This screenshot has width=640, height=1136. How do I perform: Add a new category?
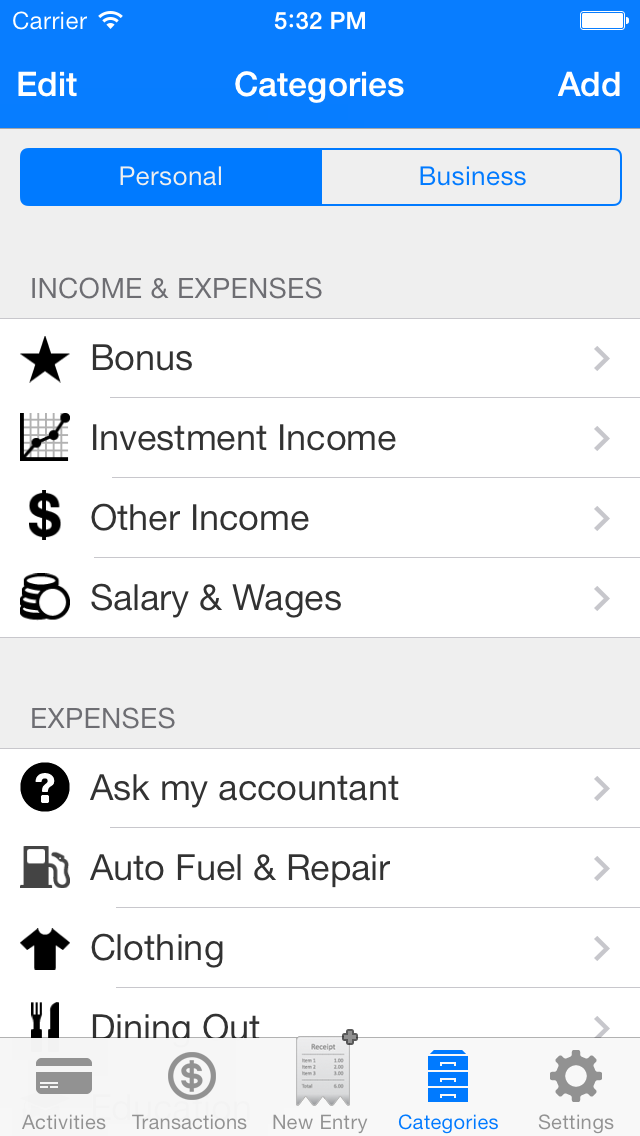589,85
